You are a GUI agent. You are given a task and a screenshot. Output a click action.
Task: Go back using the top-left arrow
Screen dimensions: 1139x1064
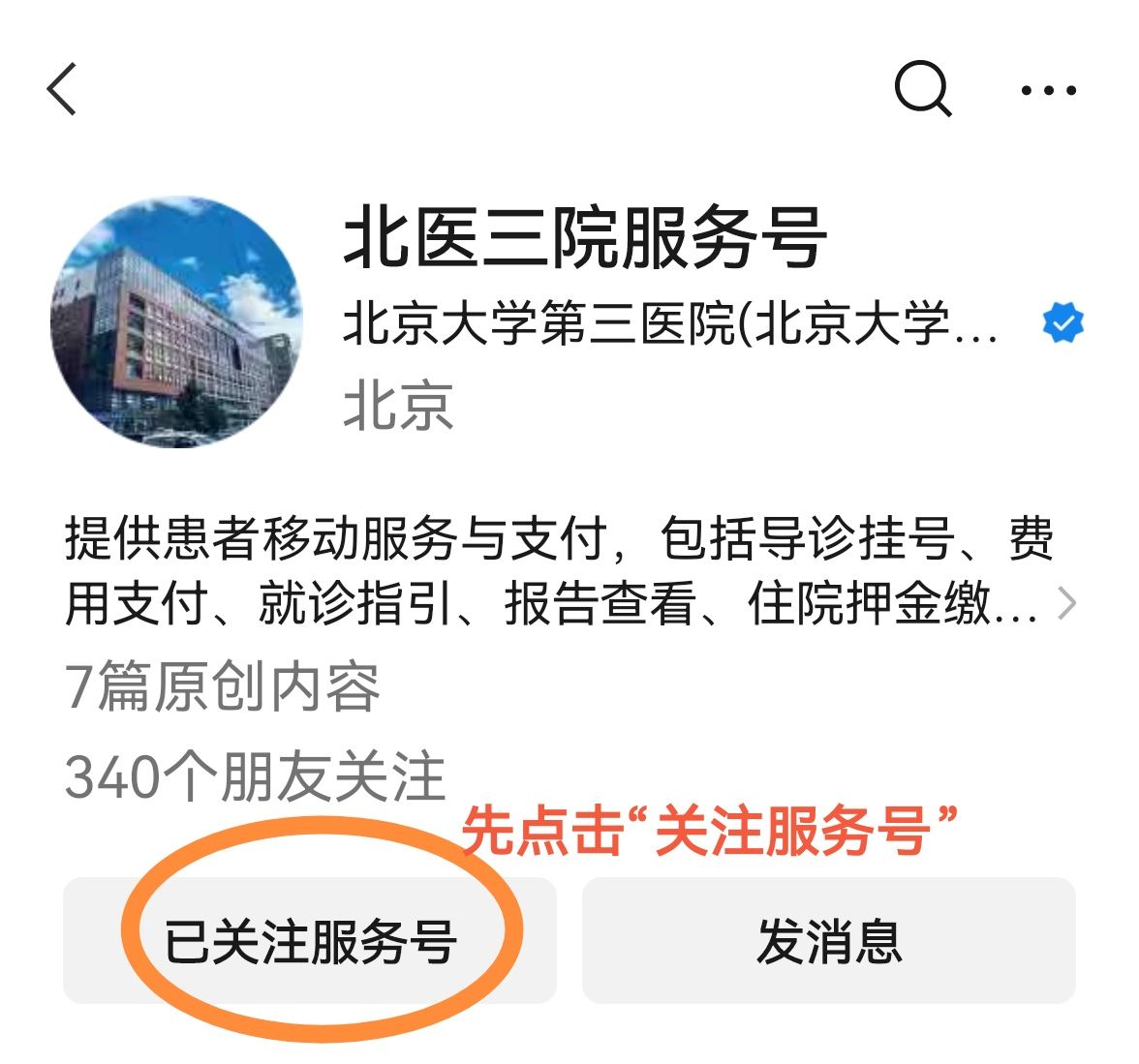click(x=62, y=90)
